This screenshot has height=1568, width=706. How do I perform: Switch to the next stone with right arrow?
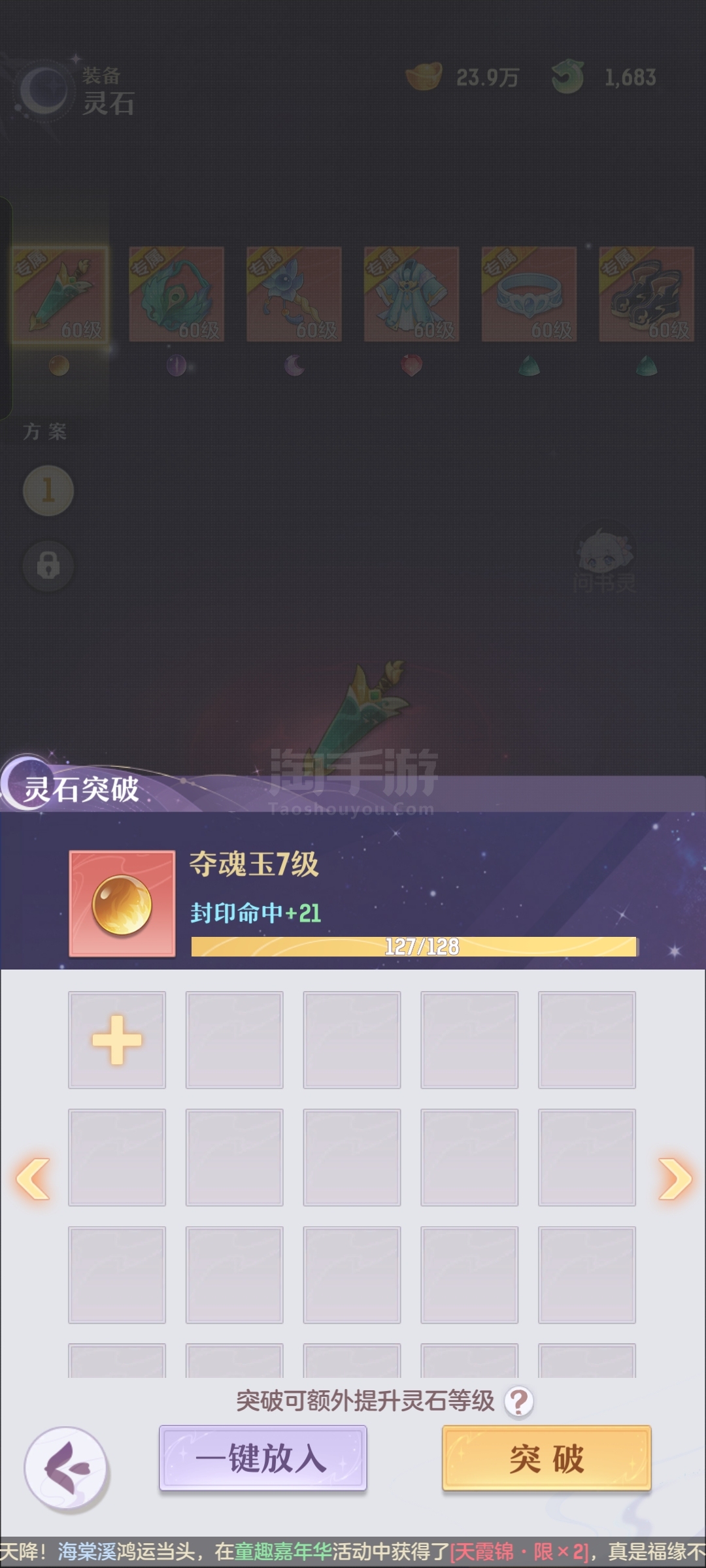point(675,1179)
